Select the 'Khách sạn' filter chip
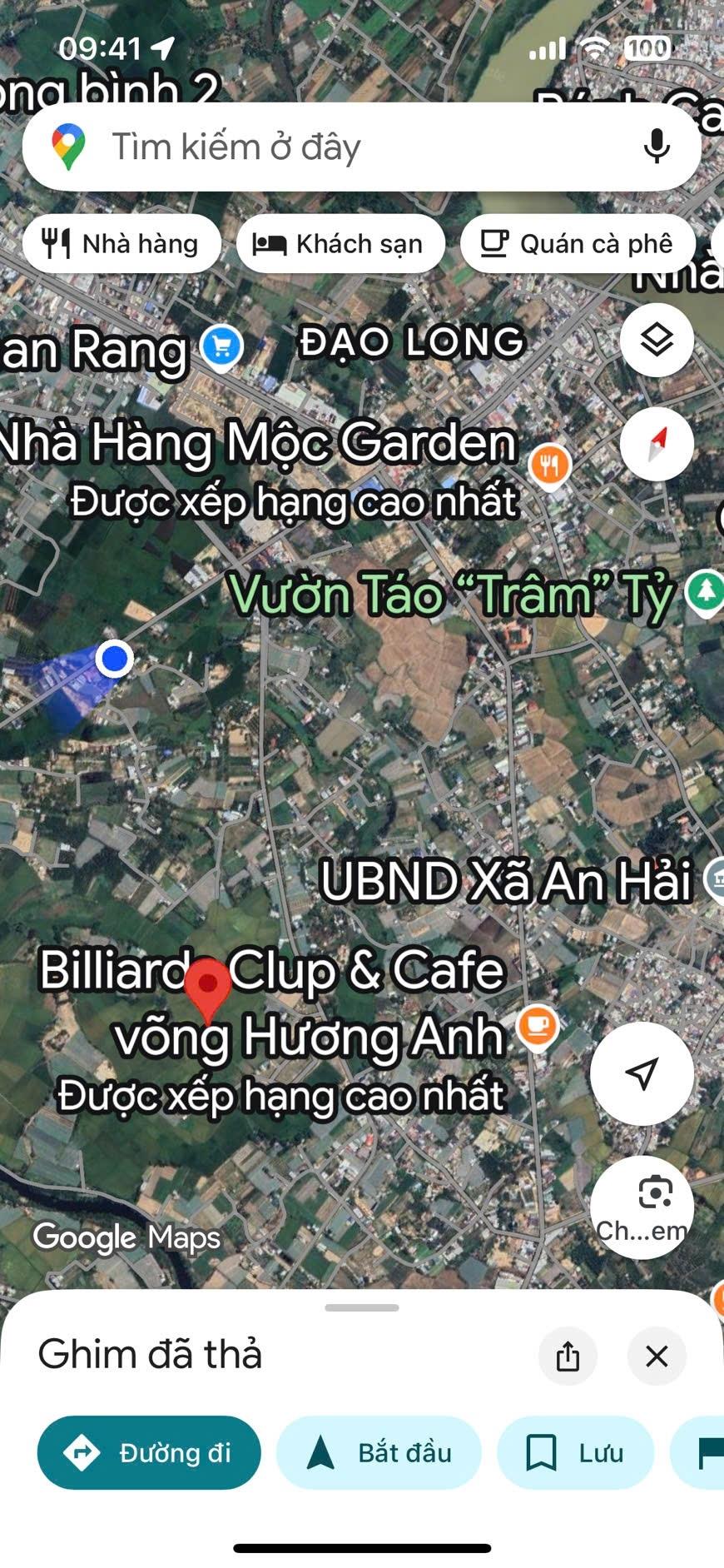Viewport: 724px width, 1568px height. coord(340,244)
